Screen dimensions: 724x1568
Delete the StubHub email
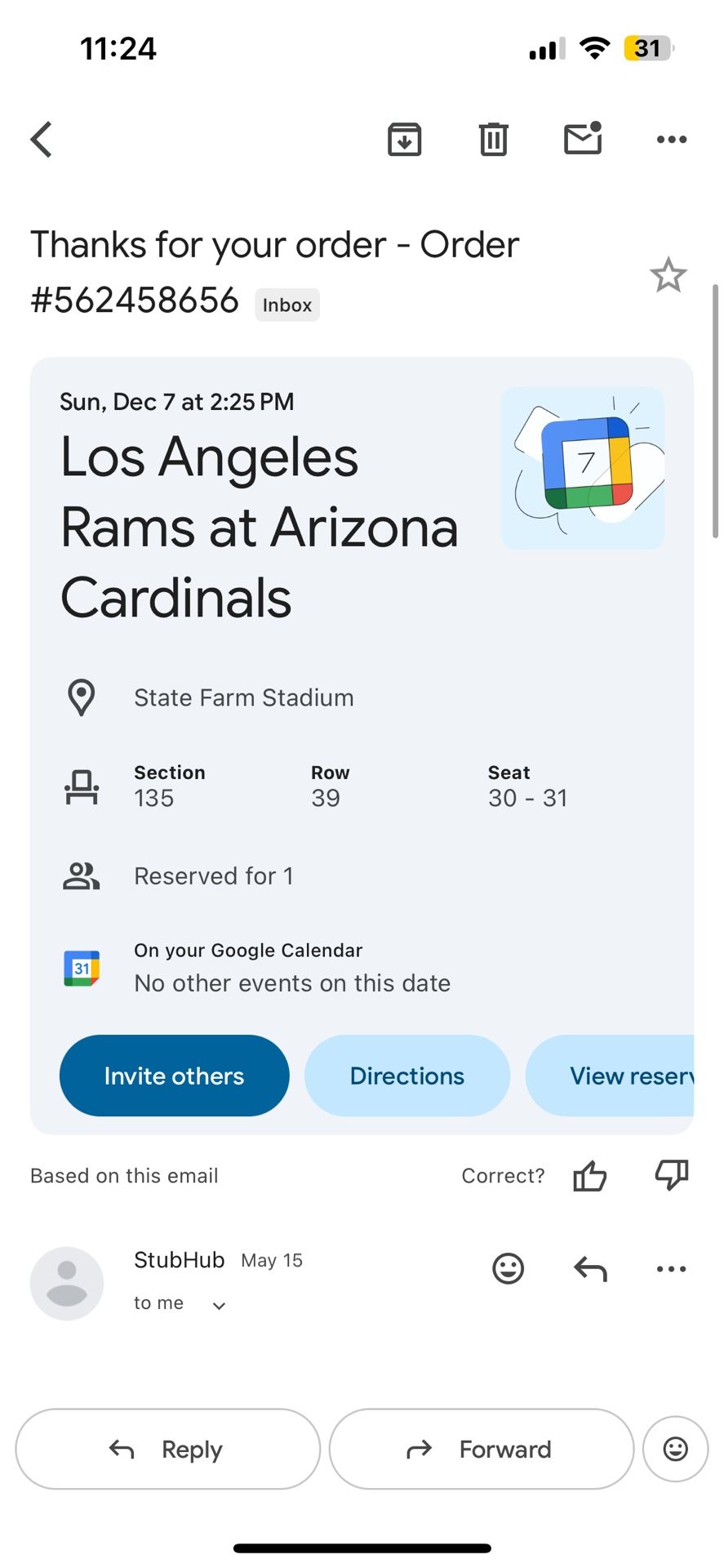coord(493,139)
